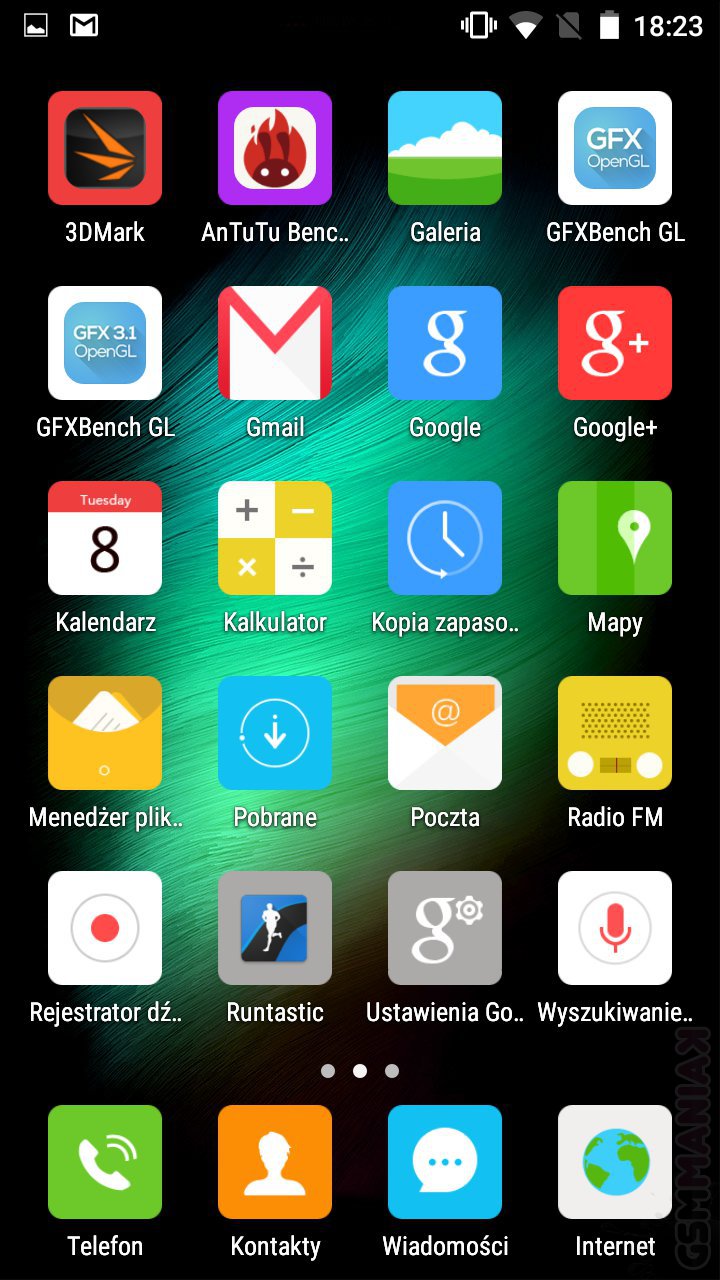The image size is (720, 1280).
Task: Open Menedżer plików file manager
Action: point(105,733)
